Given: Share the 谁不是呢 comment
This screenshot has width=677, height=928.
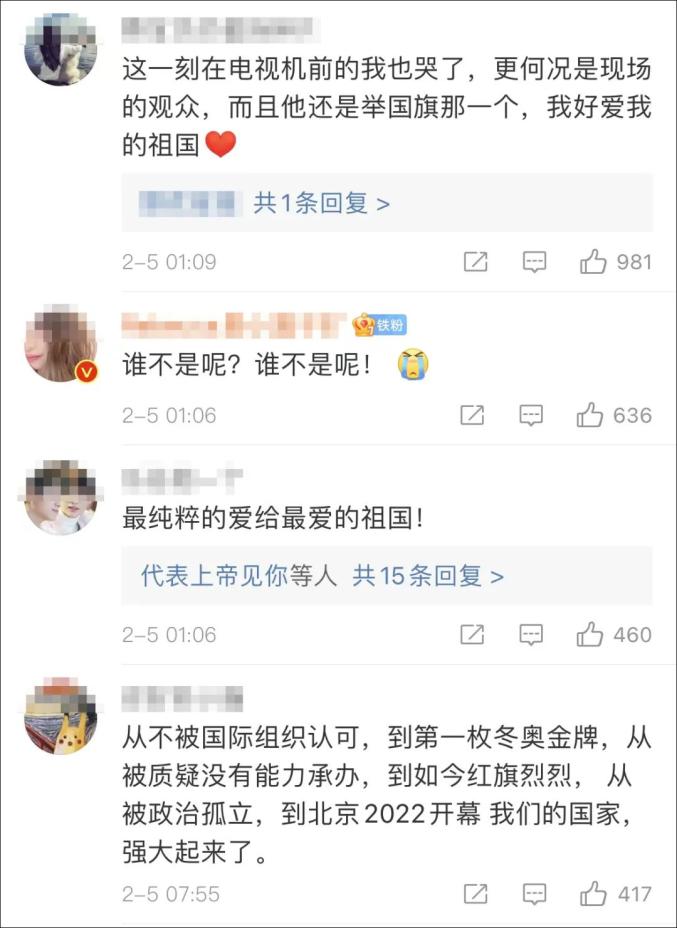Looking at the screenshot, I should click(x=474, y=415).
